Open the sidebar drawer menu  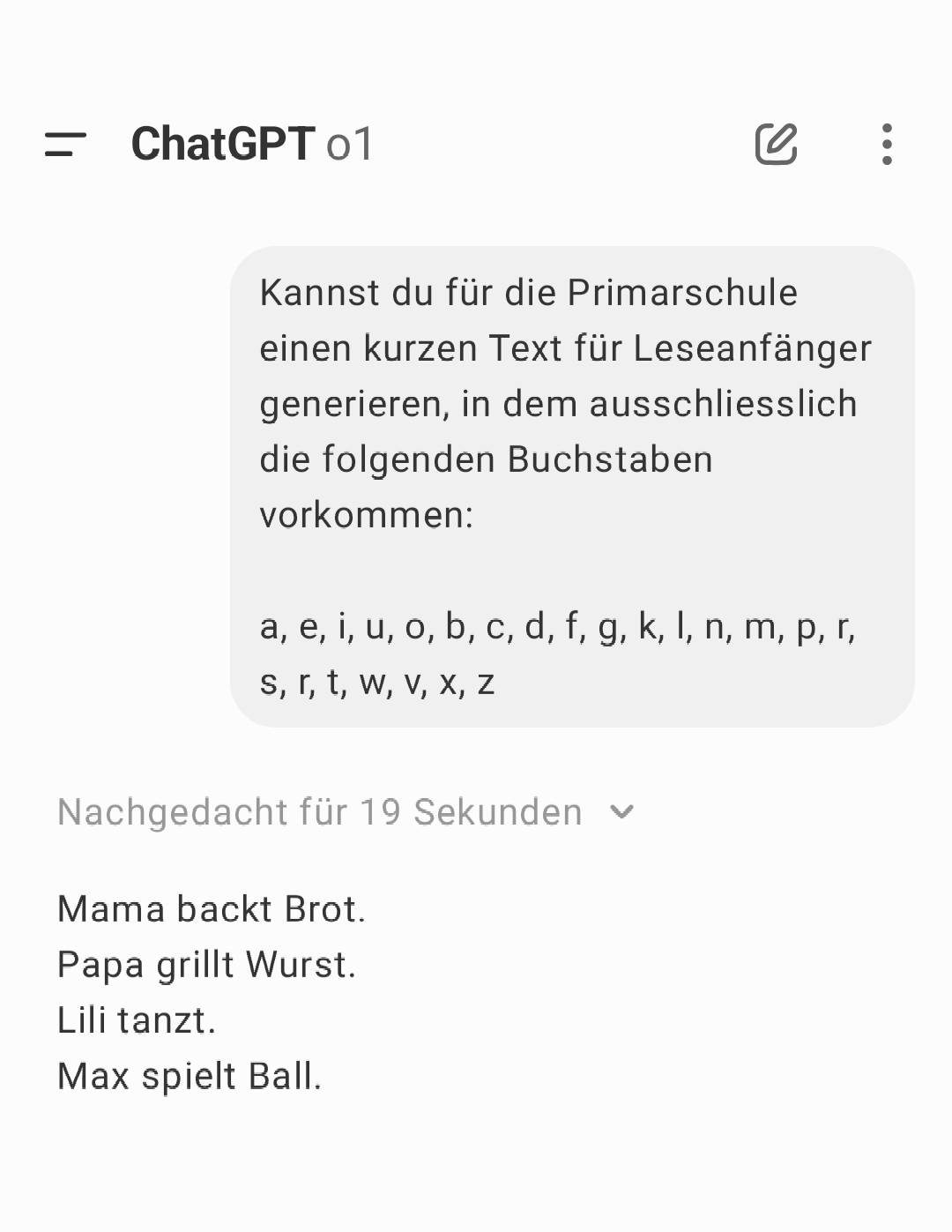pyautogui.click(x=65, y=144)
